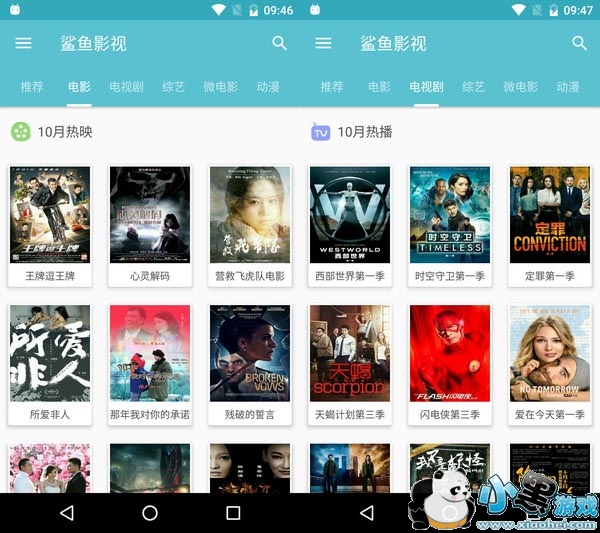The image size is (600, 533).
Task: View the movie 残破的誓言
Action: click(x=250, y=363)
